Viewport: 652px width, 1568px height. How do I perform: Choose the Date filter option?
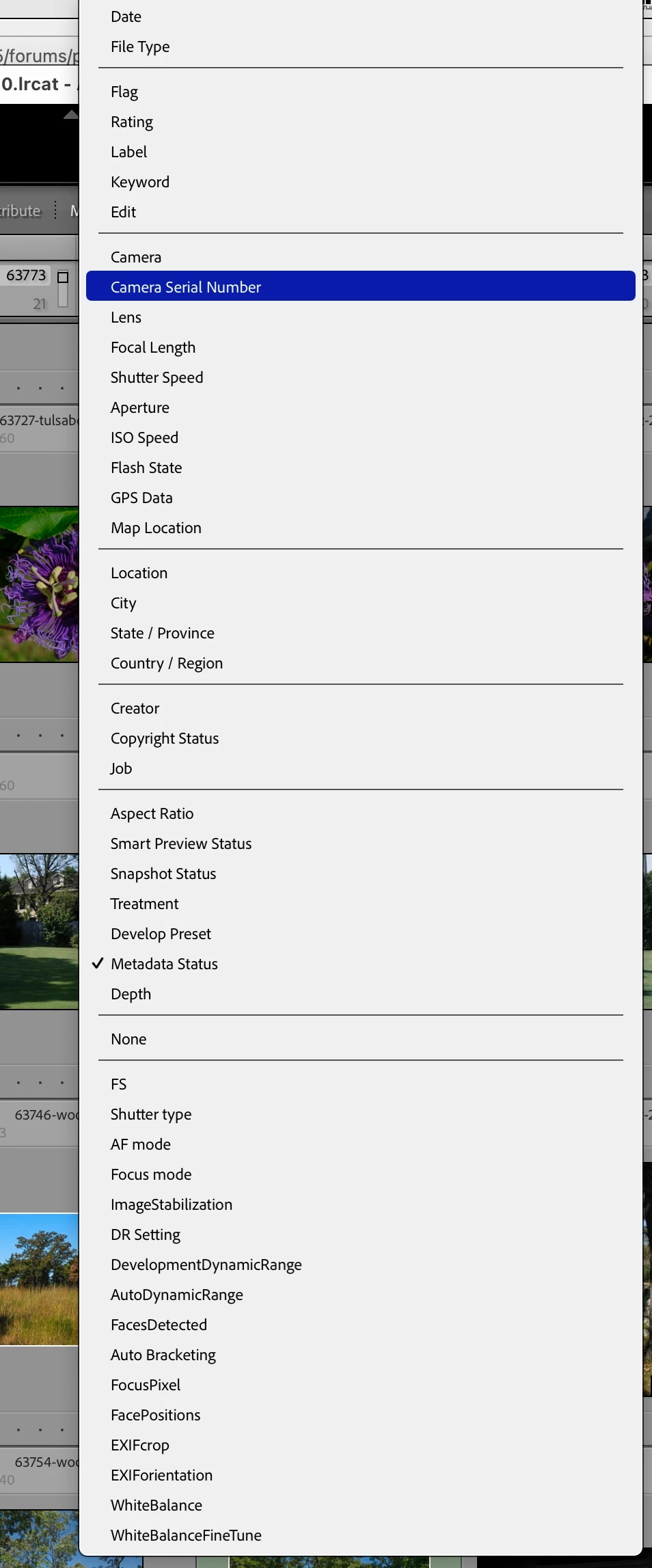pyautogui.click(x=126, y=16)
